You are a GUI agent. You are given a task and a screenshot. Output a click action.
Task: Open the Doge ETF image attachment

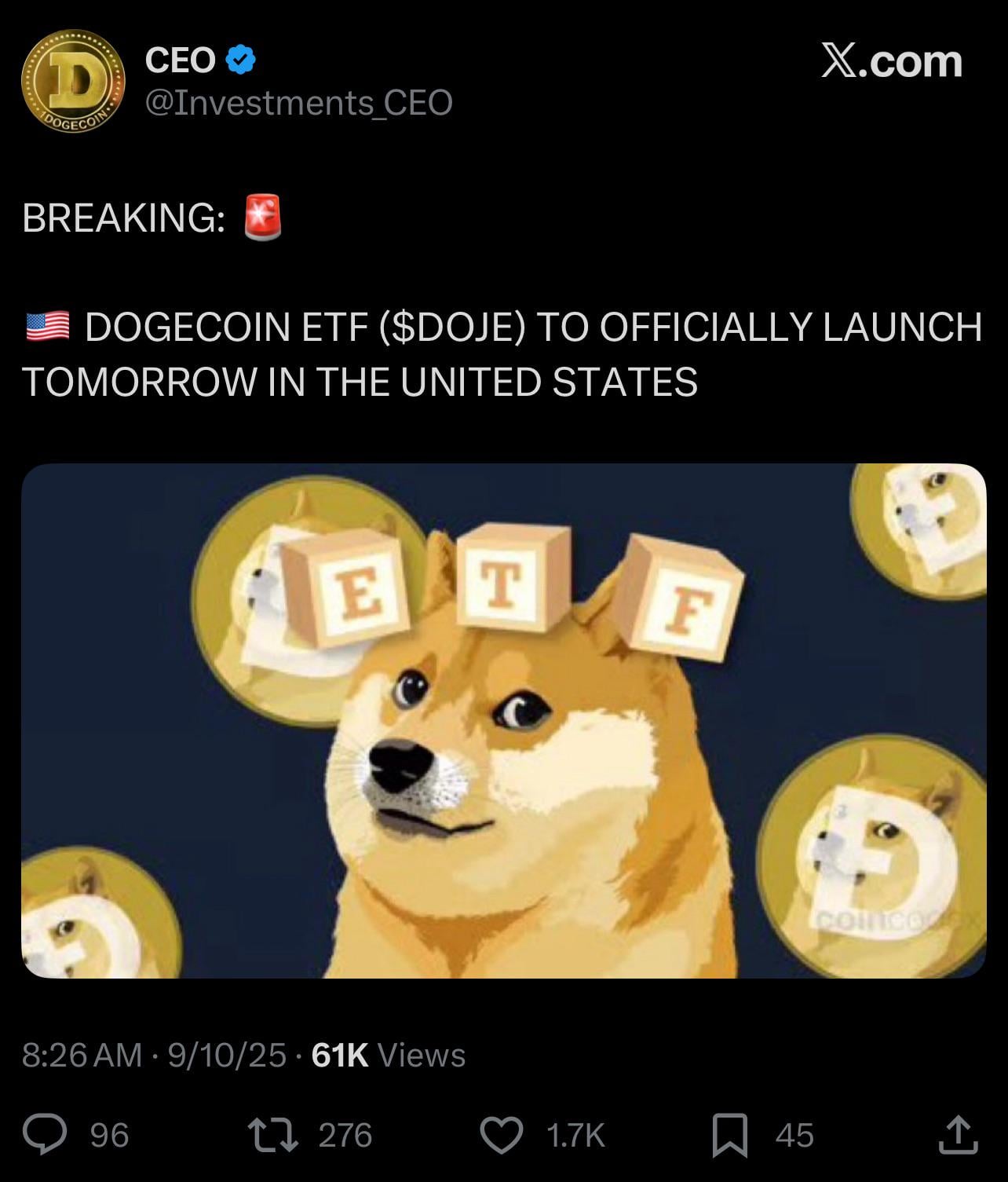503,720
